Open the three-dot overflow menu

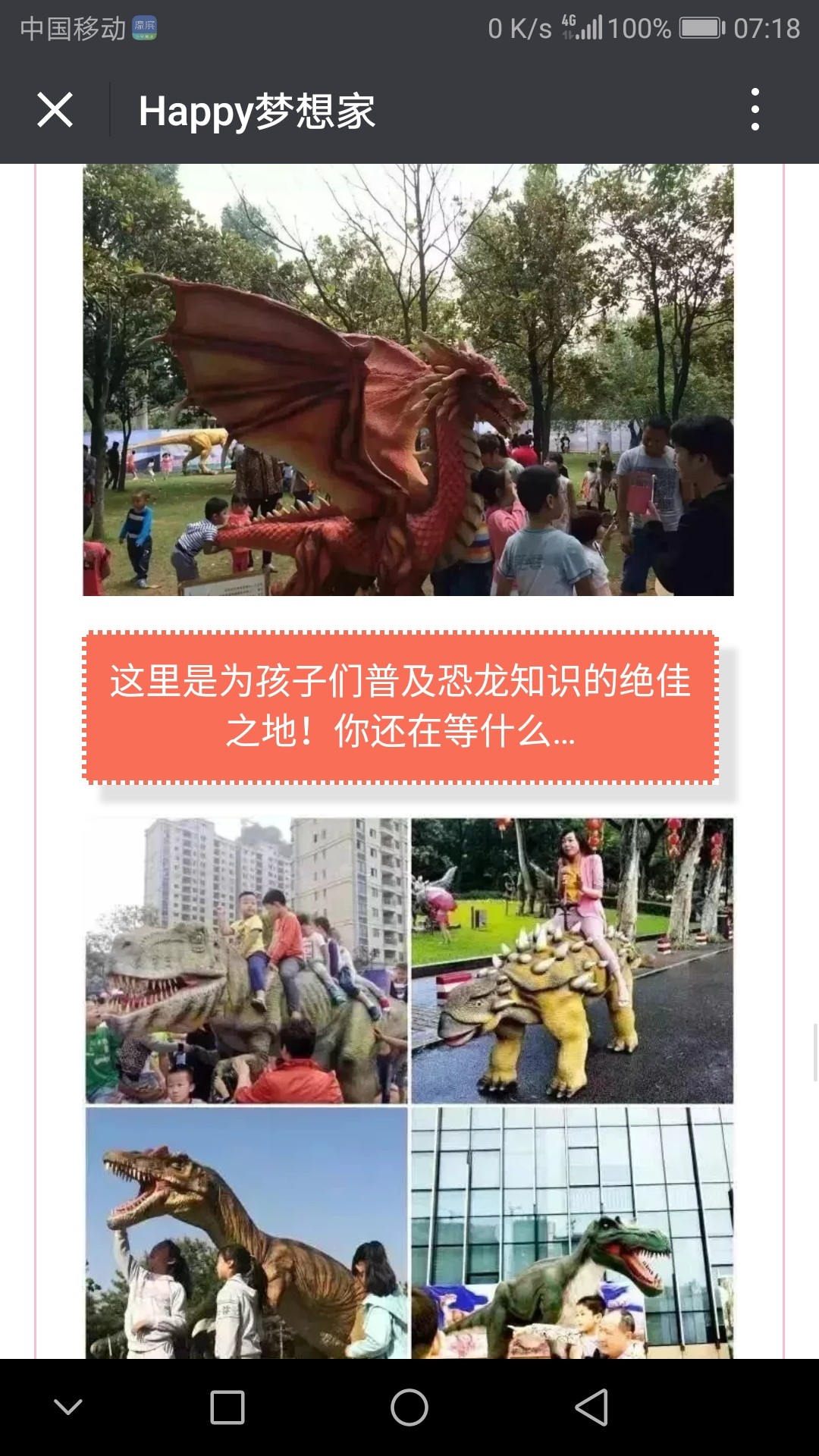[x=755, y=110]
